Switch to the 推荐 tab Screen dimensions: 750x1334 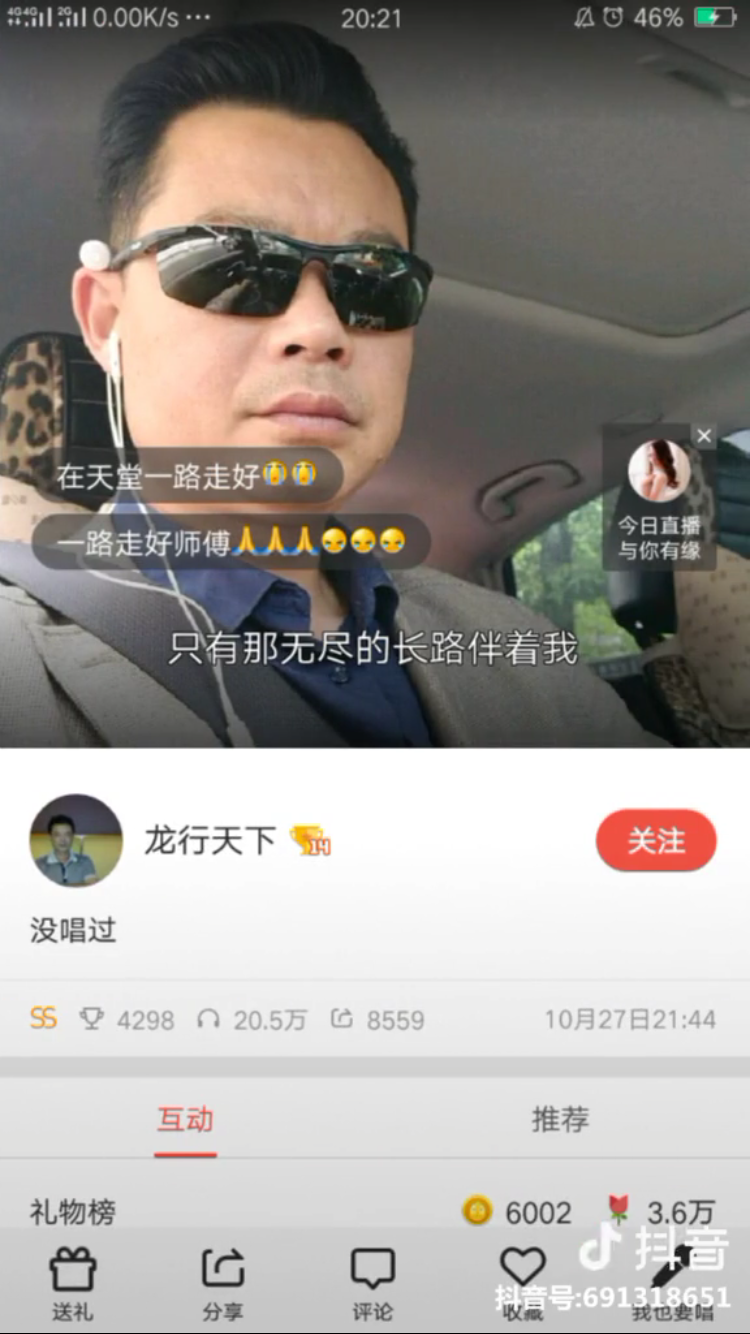(560, 1119)
